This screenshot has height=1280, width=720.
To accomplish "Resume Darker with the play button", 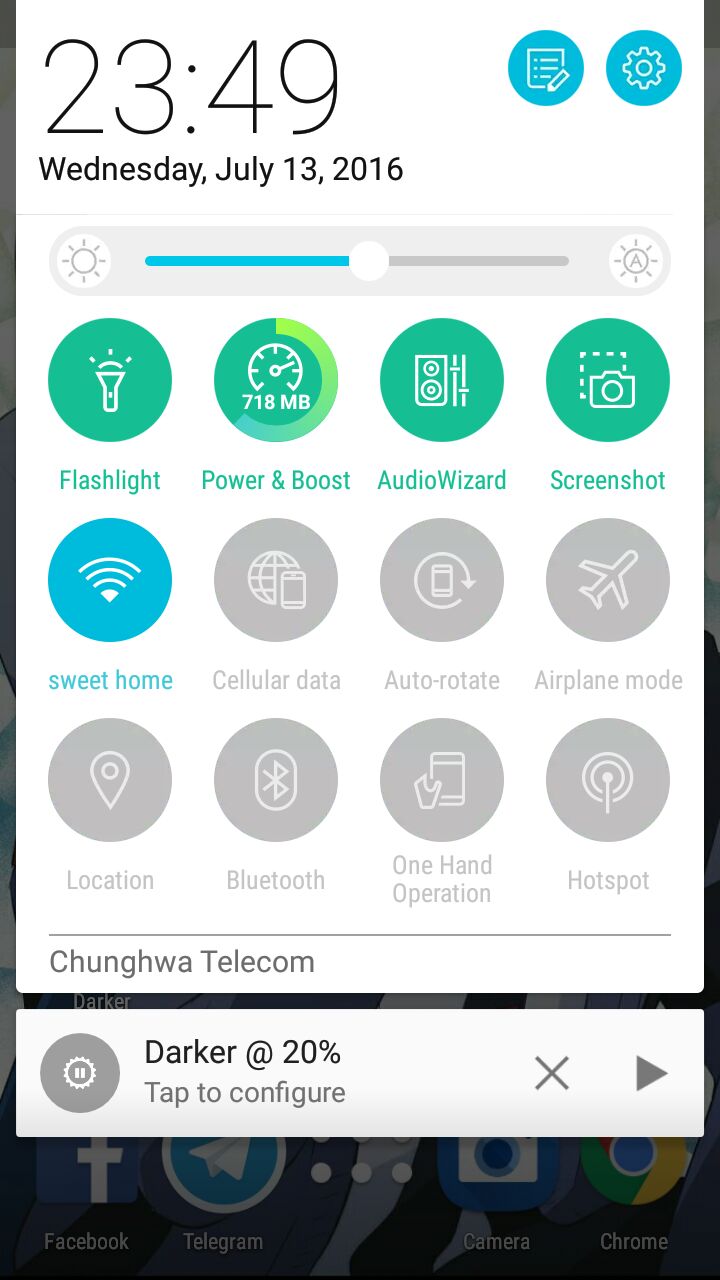I will tap(651, 1073).
